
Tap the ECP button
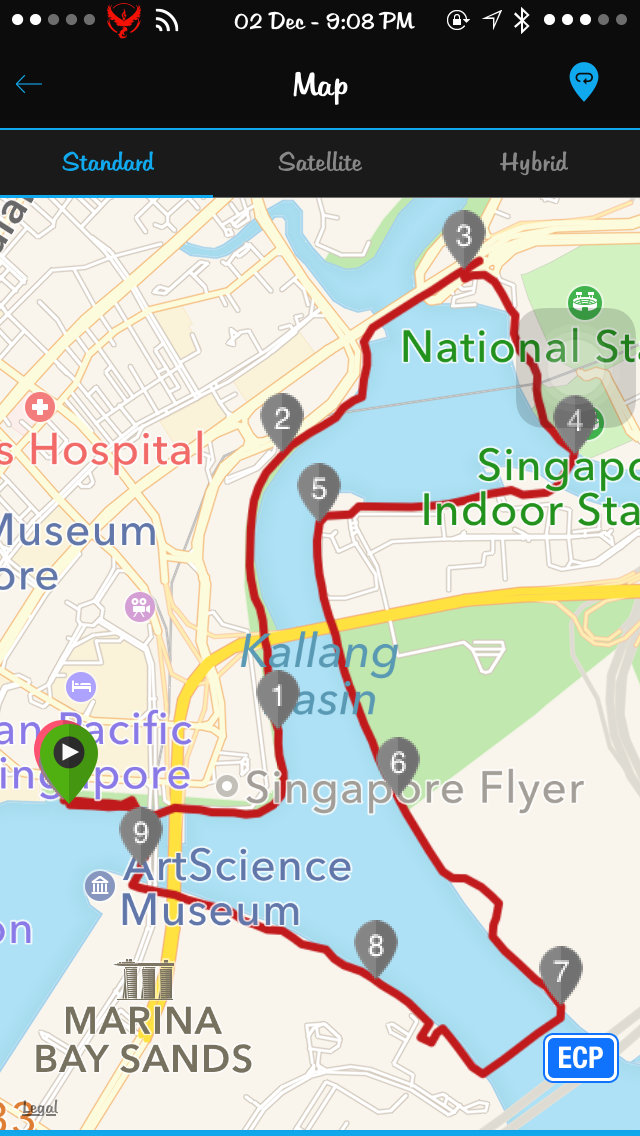581,1059
